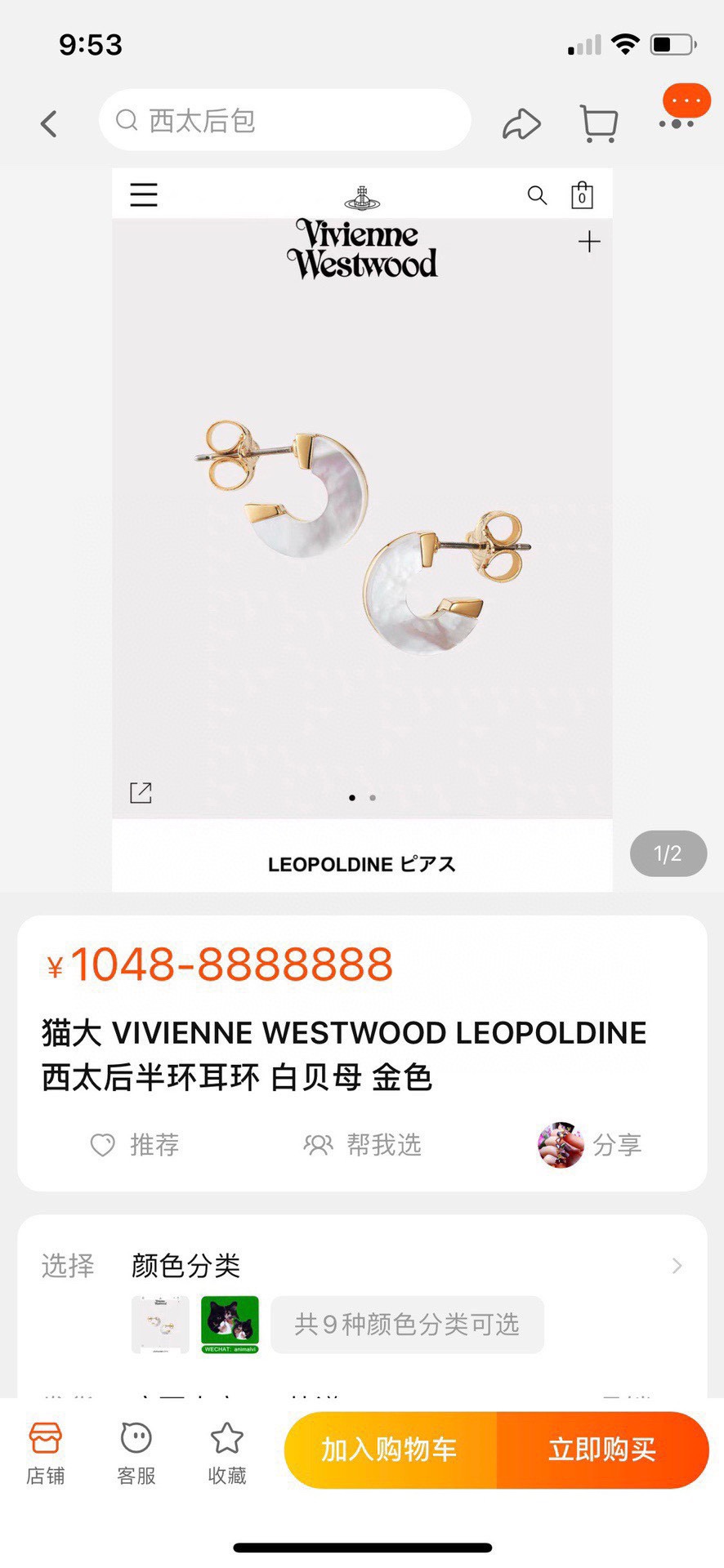The width and height of the screenshot is (724, 1568).
Task: Tap 共9种颜色分类可选 to see all colors
Action: (x=407, y=1325)
